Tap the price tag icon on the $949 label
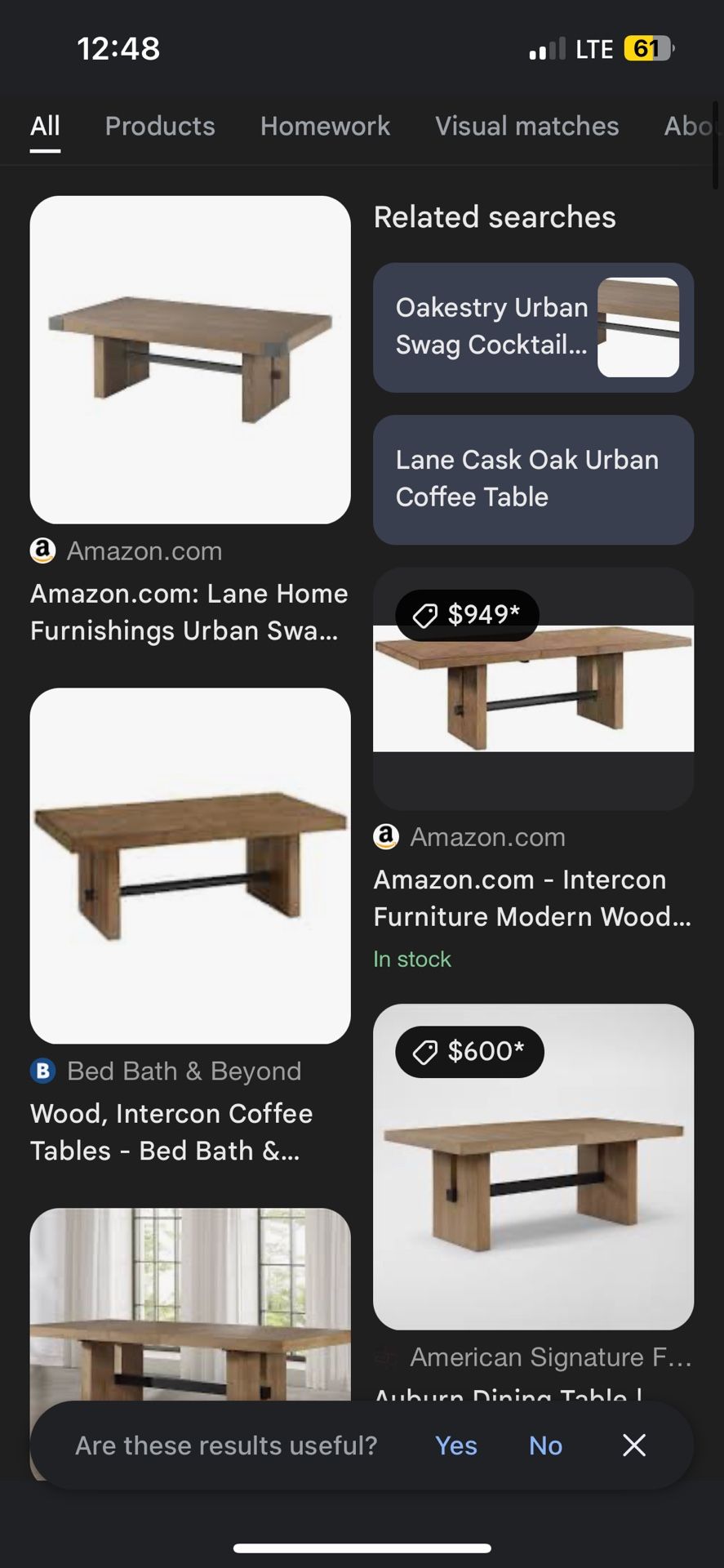This screenshot has height=1568, width=724. coord(425,615)
